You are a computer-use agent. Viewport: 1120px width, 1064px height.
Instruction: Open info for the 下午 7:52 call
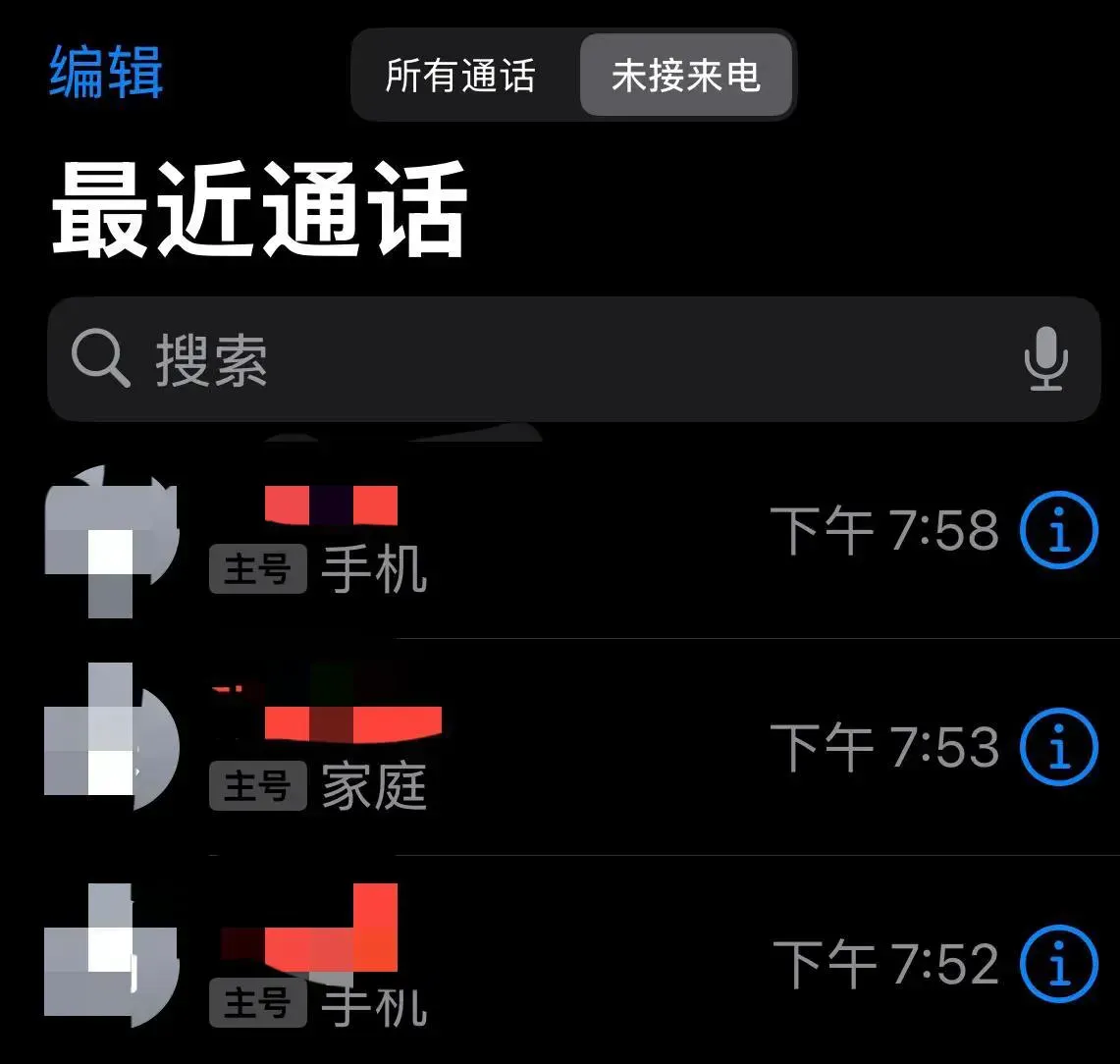point(1058,963)
